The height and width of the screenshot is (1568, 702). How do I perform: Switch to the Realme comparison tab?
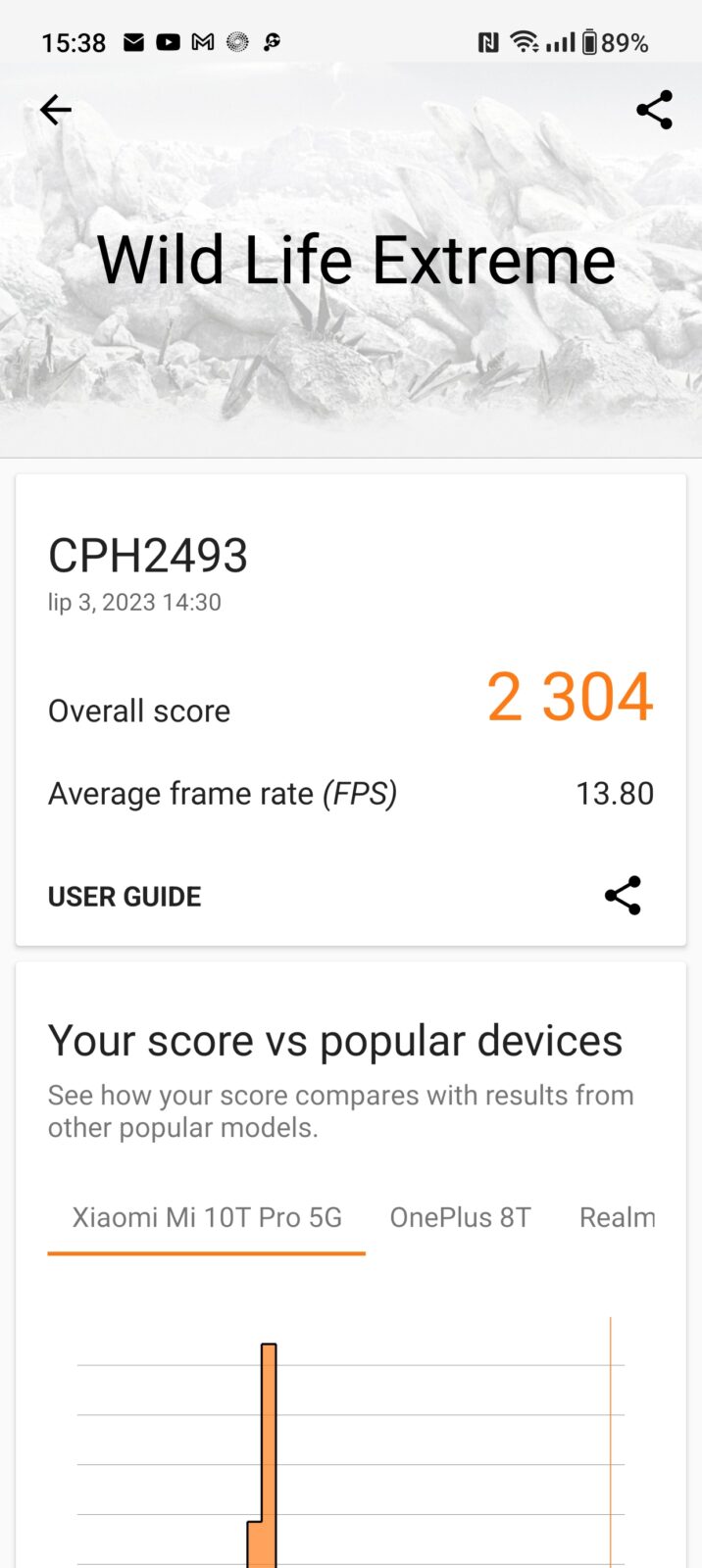(617, 1217)
